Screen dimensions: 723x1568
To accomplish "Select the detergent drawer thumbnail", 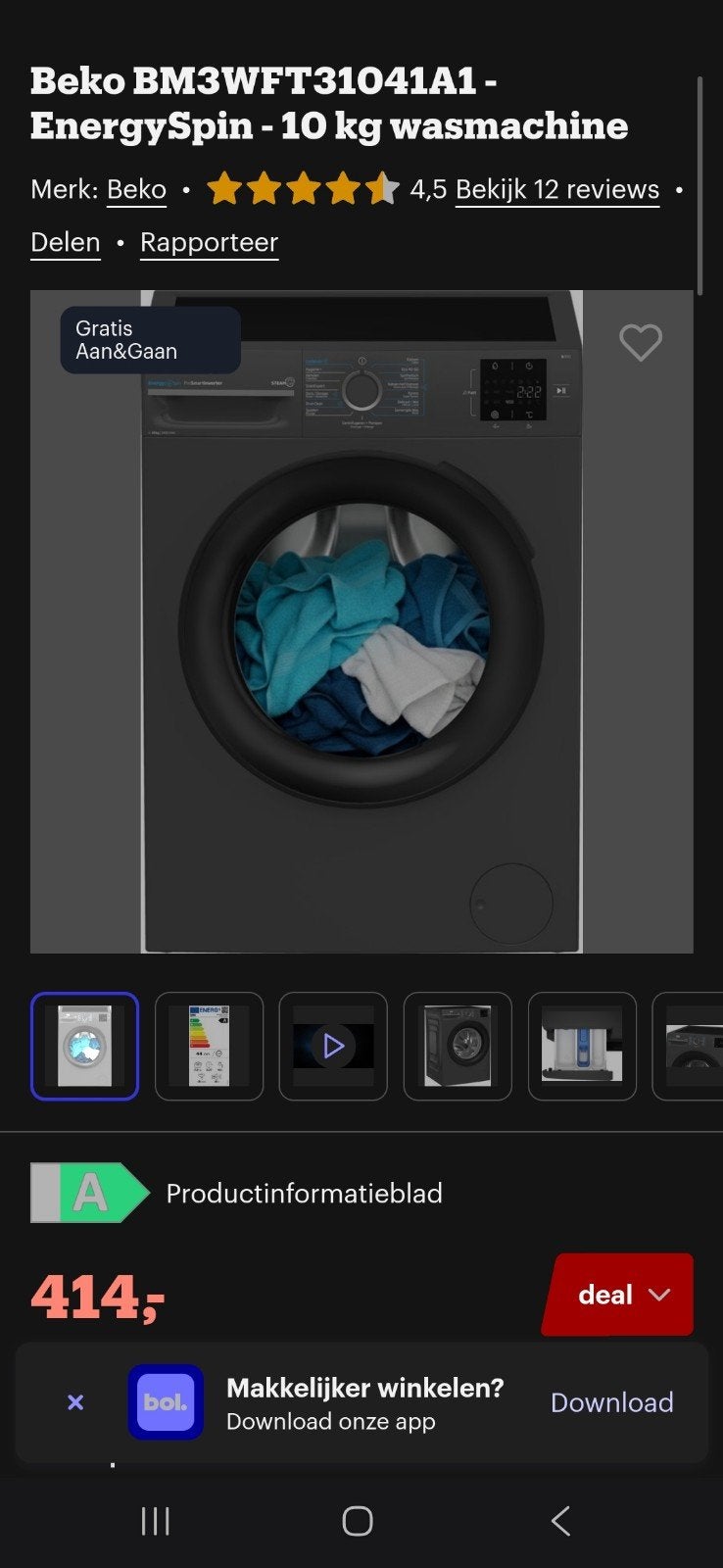I will pos(582,1046).
